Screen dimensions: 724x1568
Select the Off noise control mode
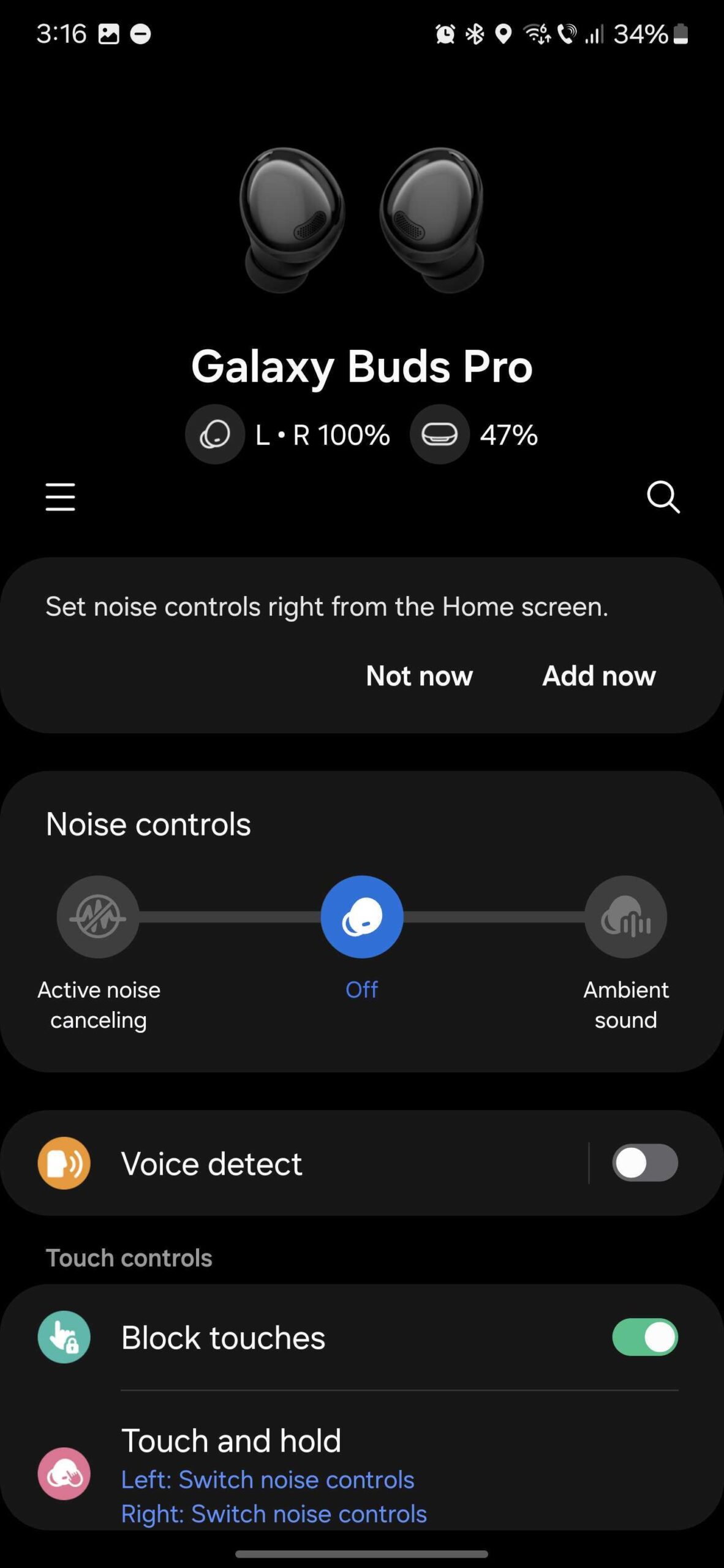tap(362, 917)
